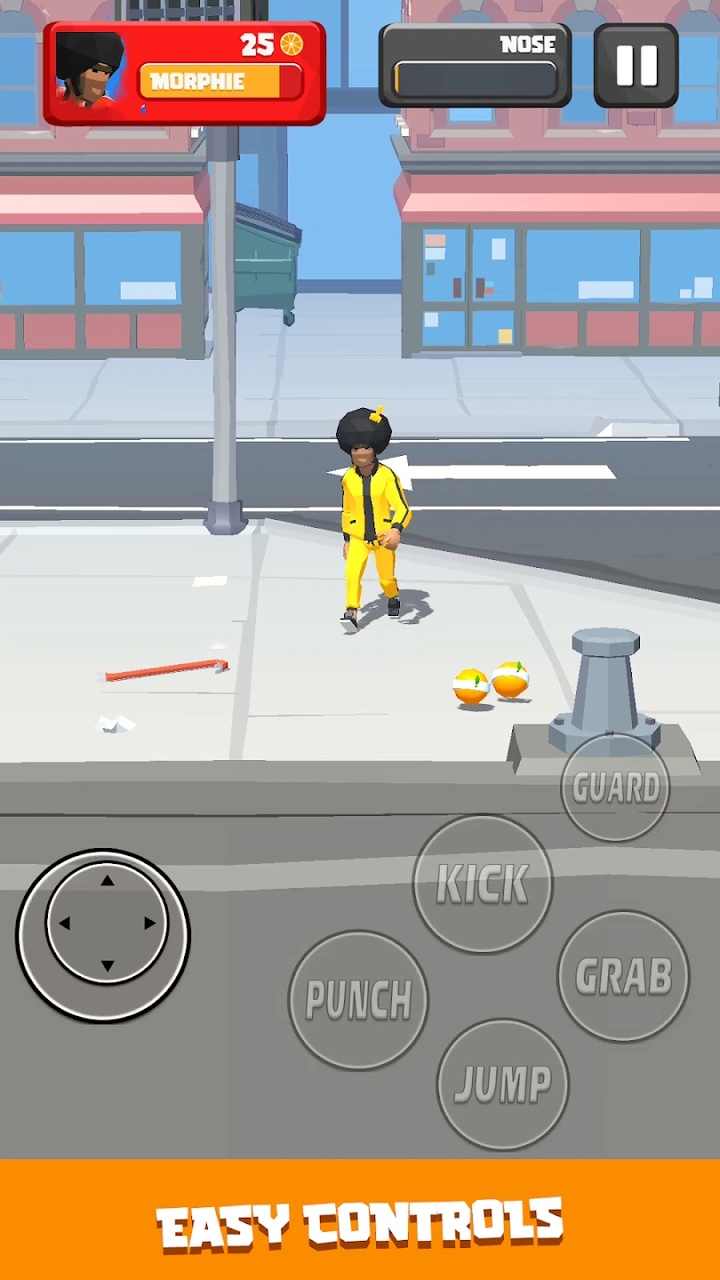
Task: Use the Grab button
Action: pos(623,976)
